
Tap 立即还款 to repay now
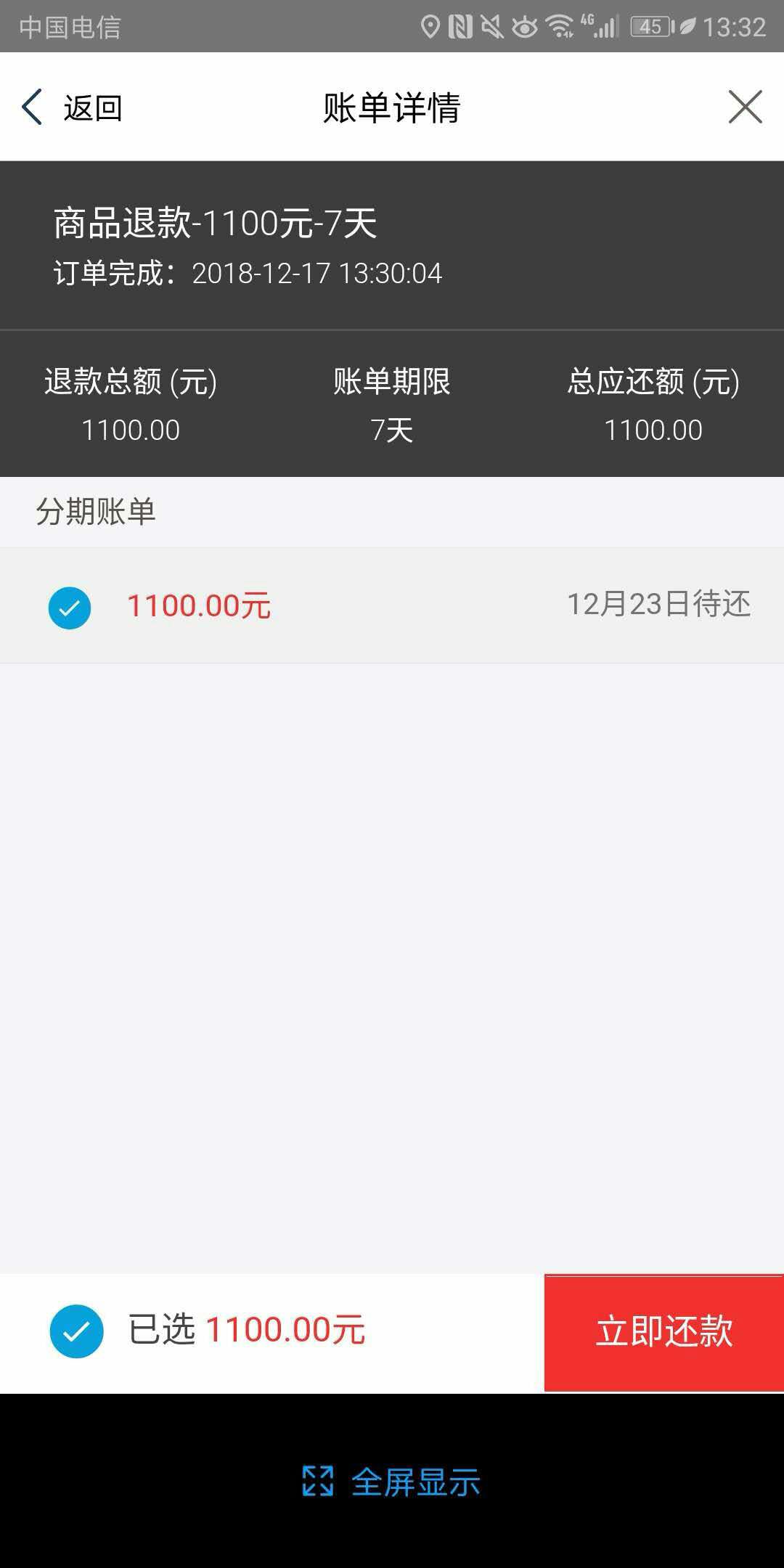[663, 1332]
